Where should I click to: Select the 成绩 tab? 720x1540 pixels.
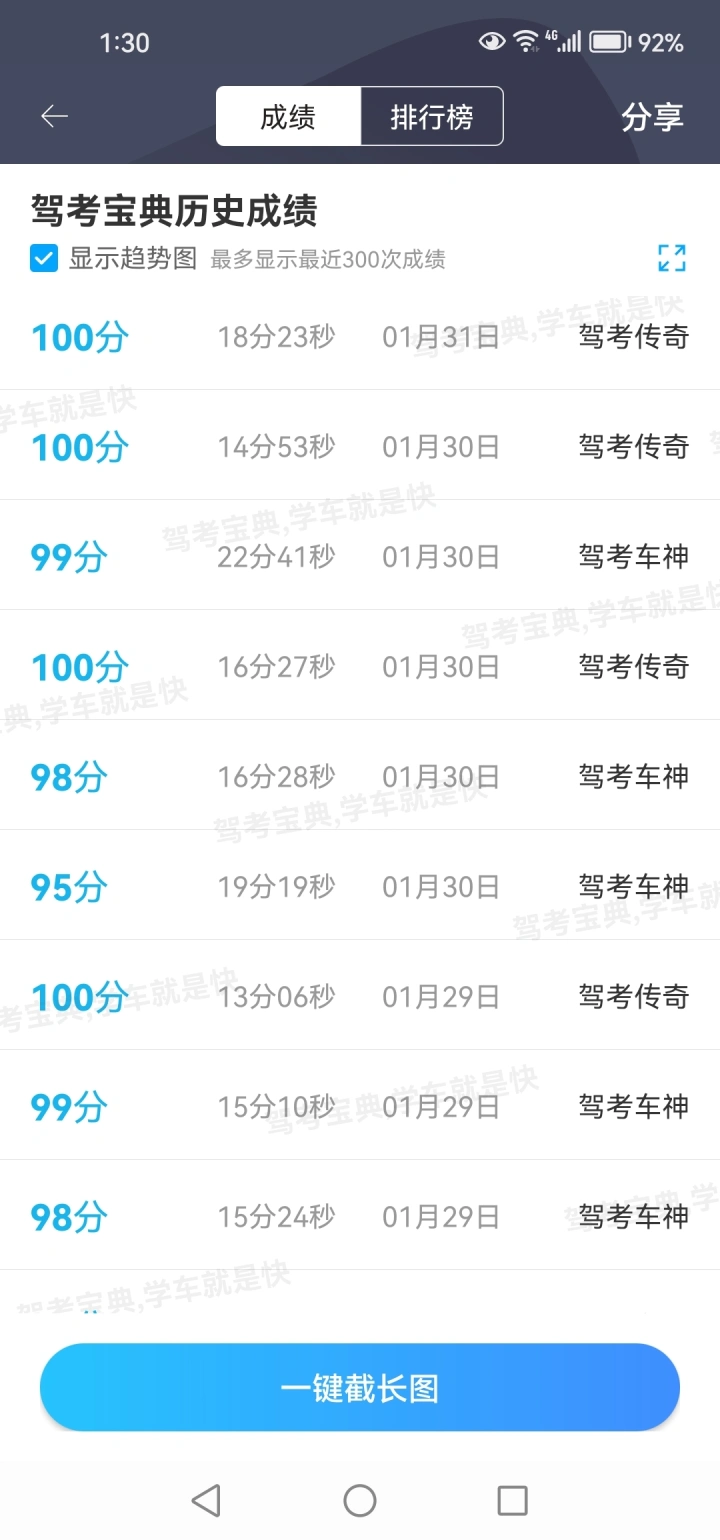(288, 117)
